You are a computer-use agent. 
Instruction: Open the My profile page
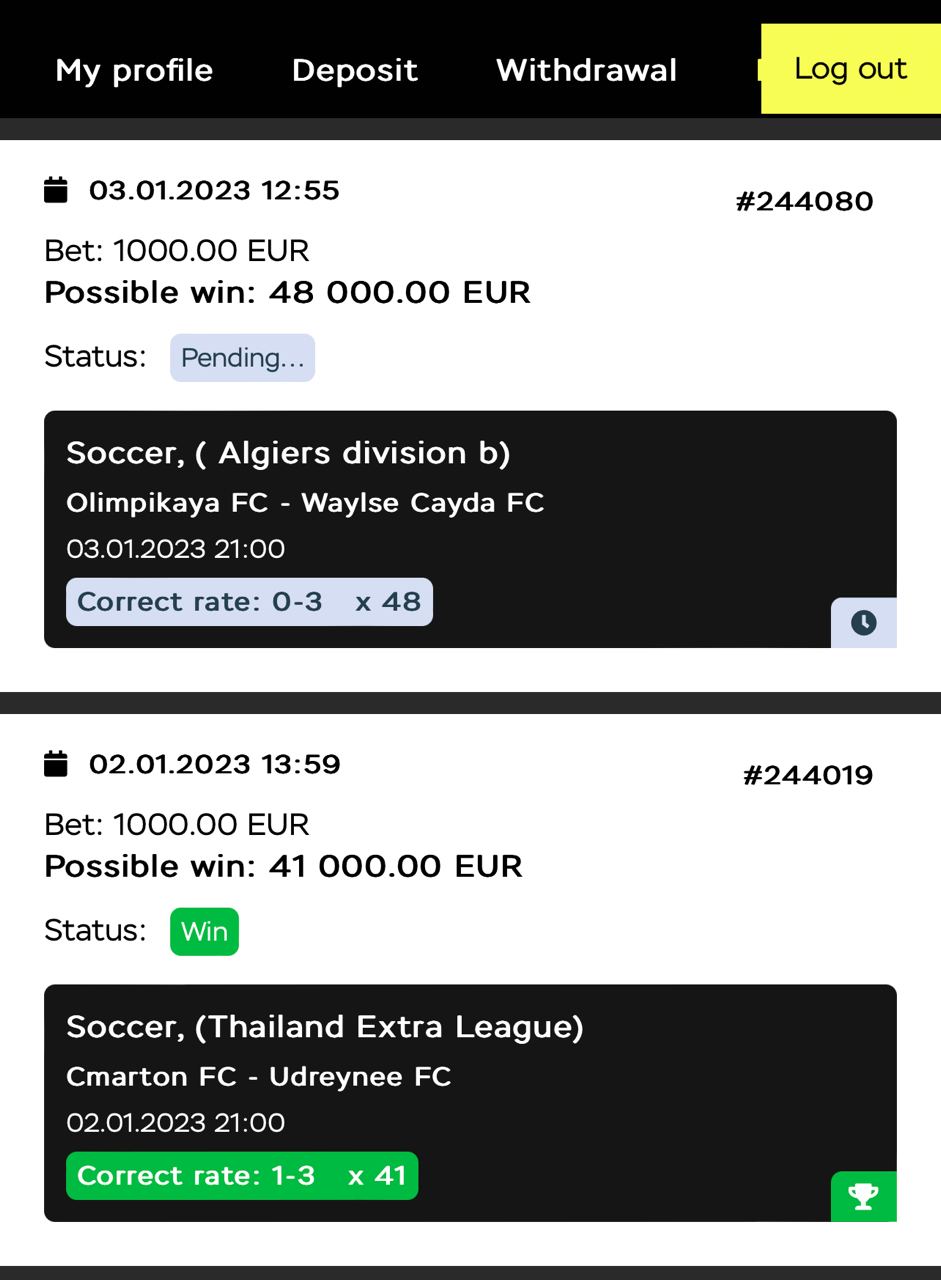point(134,70)
